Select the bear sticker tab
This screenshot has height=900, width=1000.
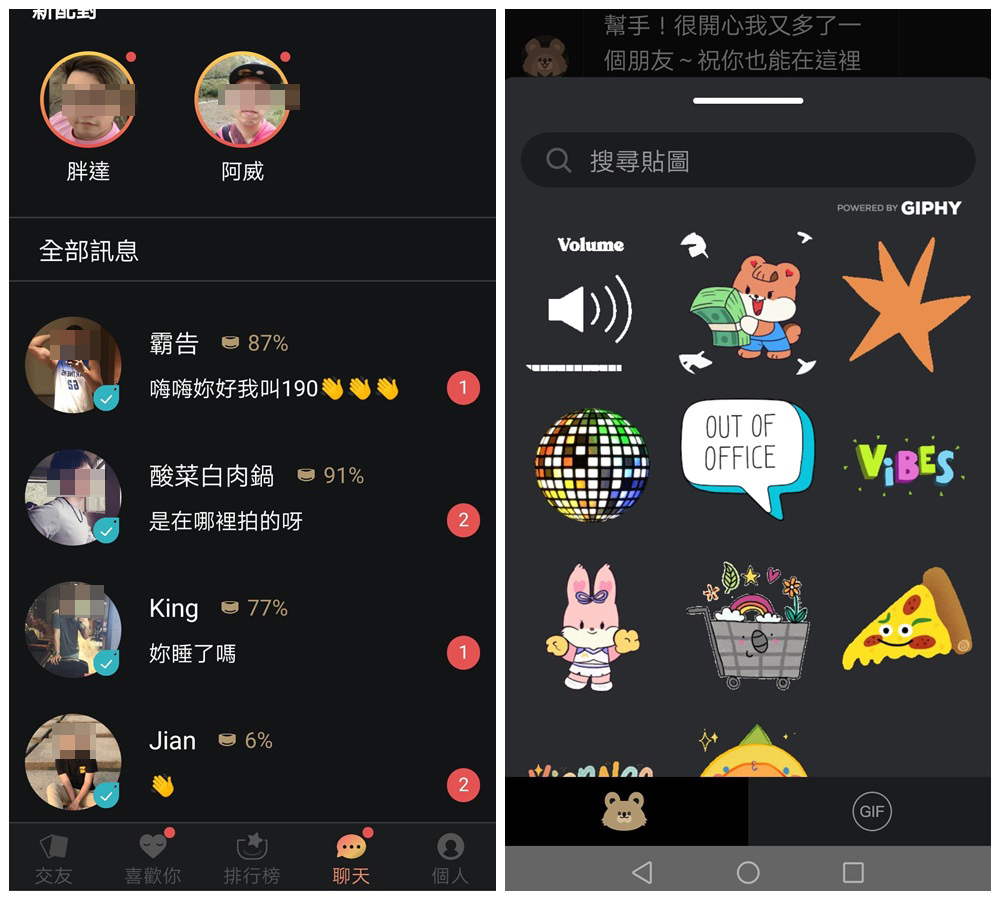click(625, 811)
